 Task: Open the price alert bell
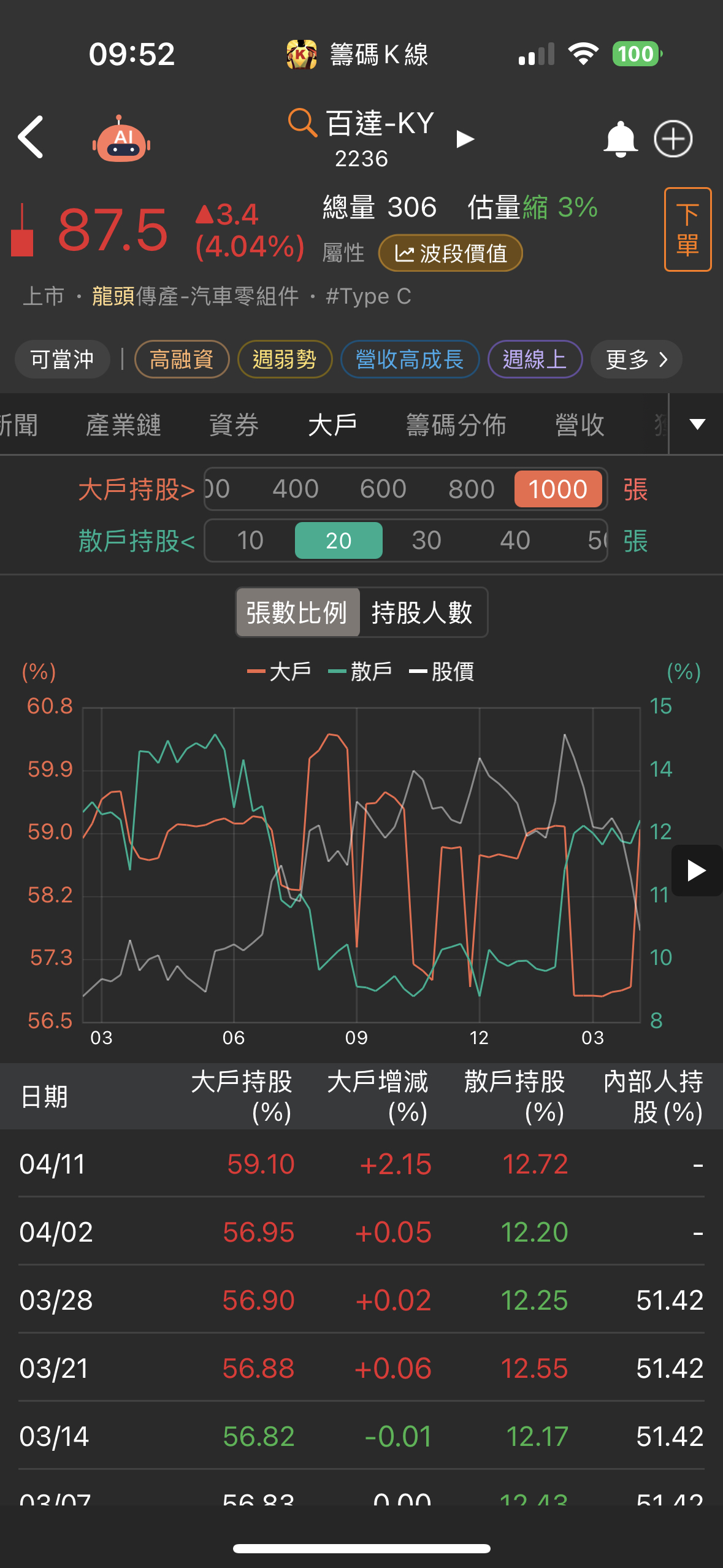pyautogui.click(x=621, y=139)
